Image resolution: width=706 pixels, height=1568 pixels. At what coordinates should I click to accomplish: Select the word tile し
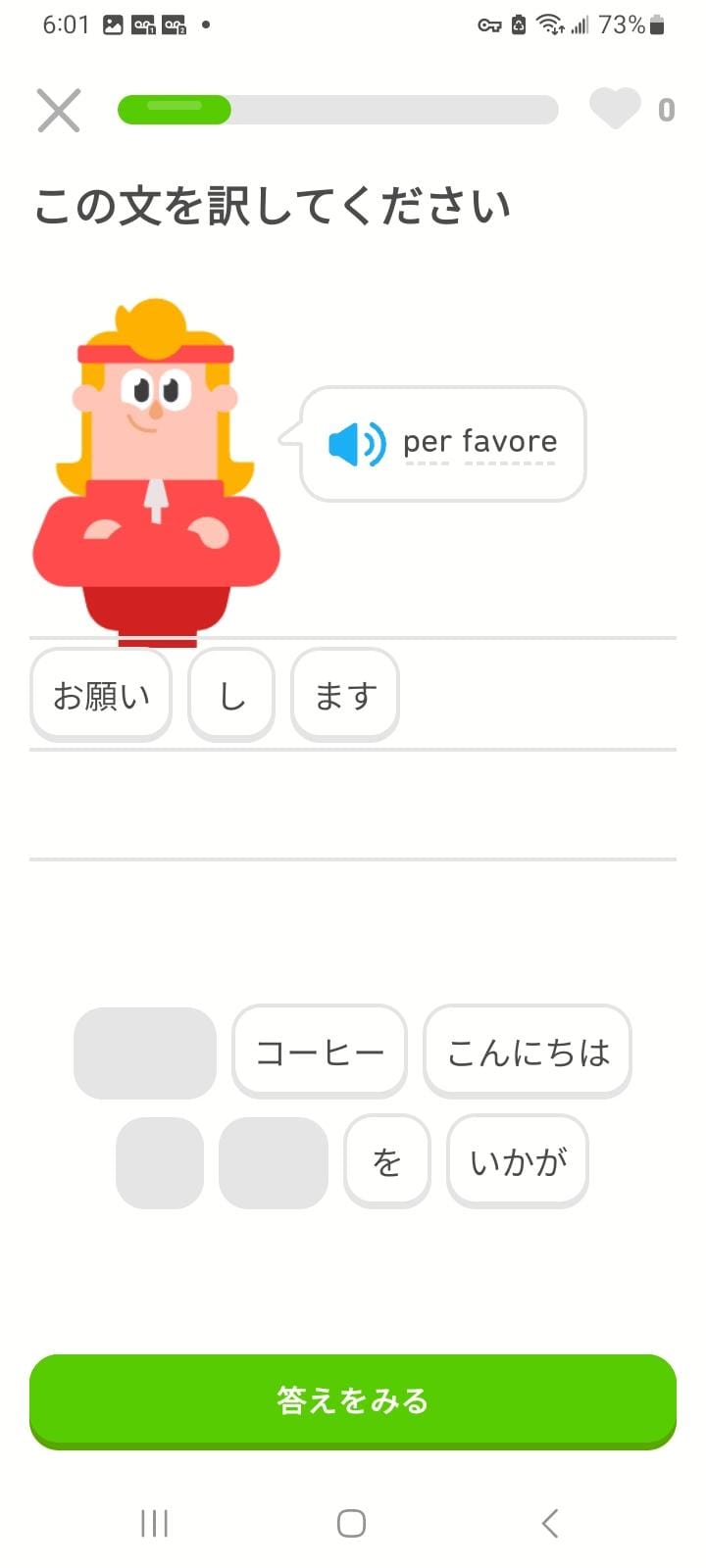pos(230,695)
